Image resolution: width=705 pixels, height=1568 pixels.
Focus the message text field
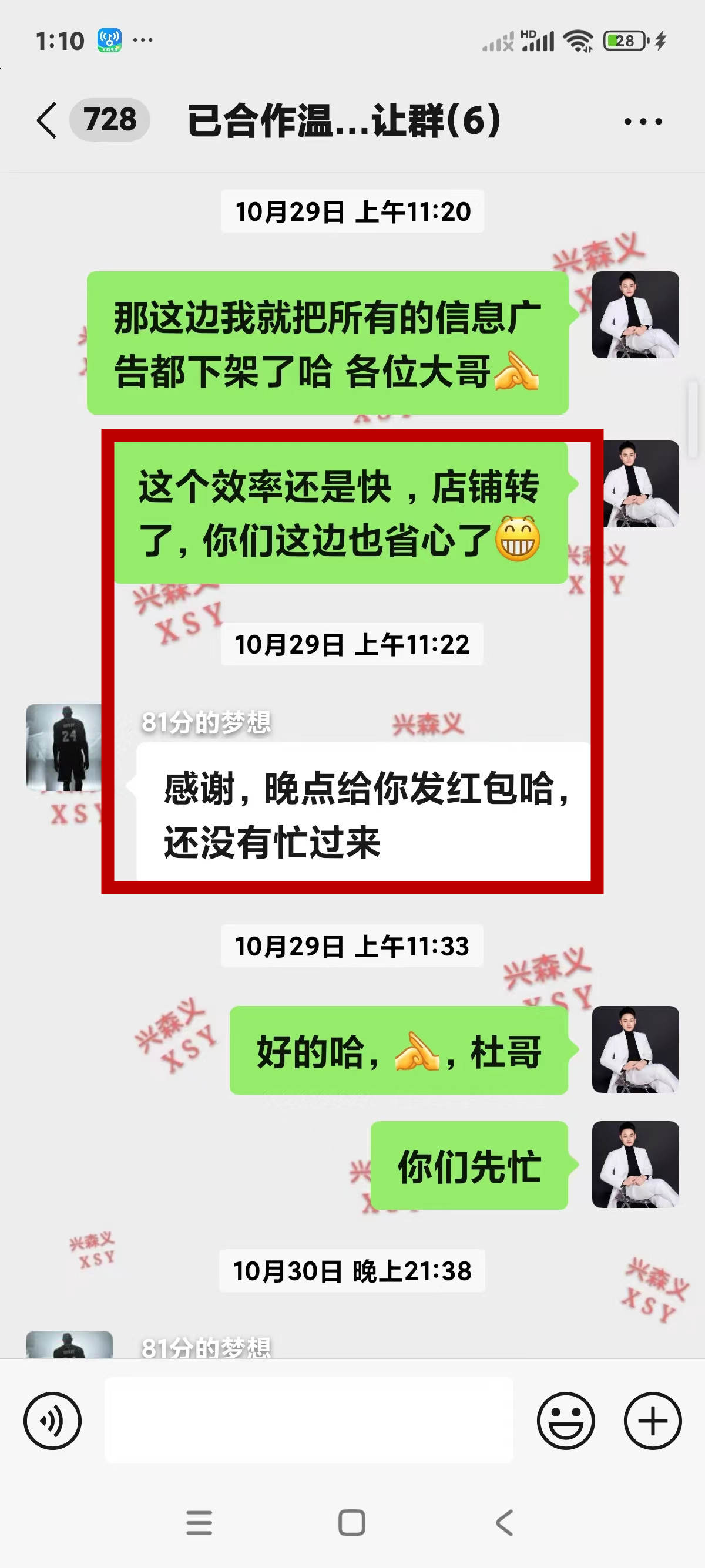tap(308, 1419)
